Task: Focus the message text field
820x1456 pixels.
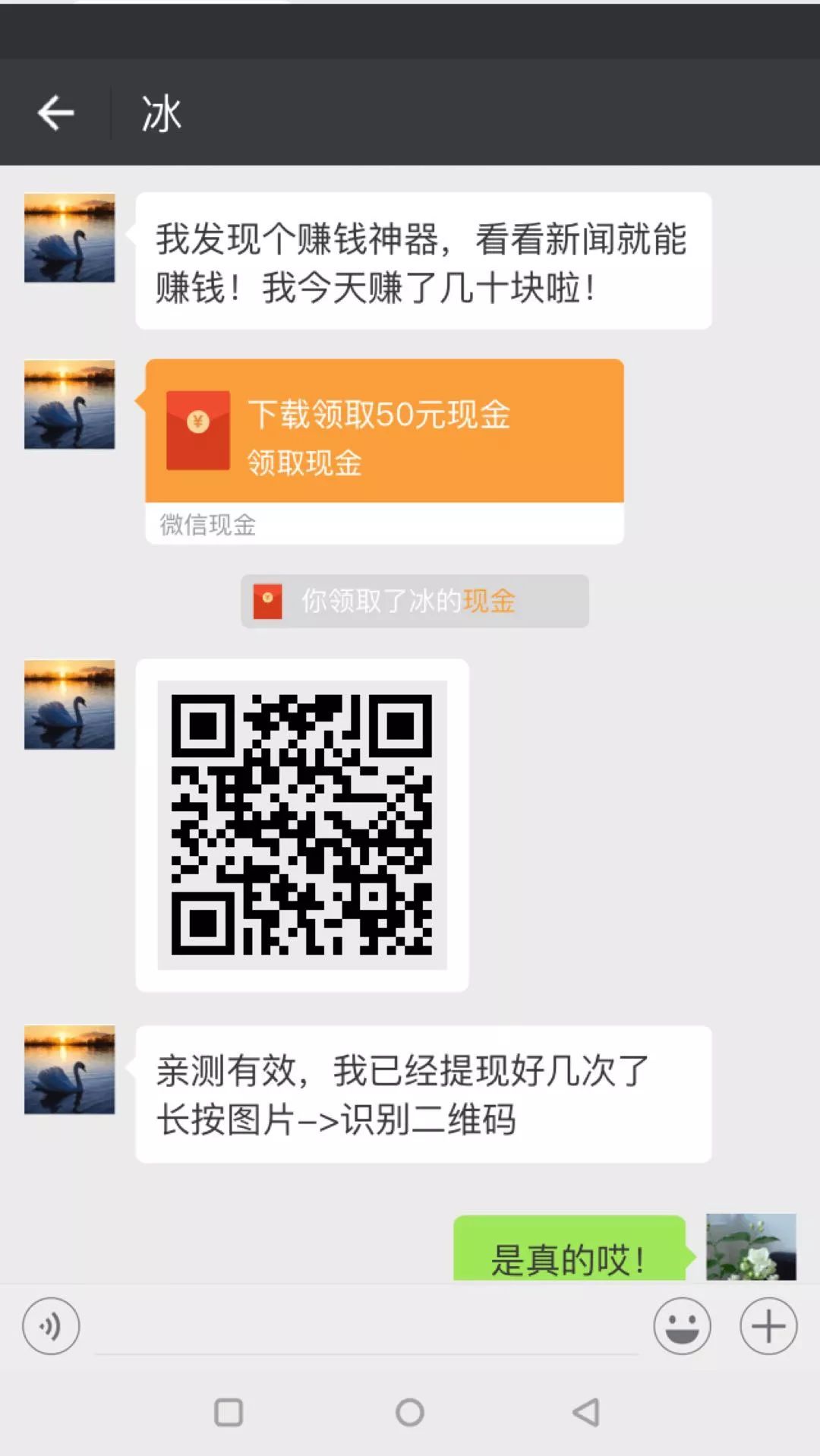Action: [x=364, y=1329]
